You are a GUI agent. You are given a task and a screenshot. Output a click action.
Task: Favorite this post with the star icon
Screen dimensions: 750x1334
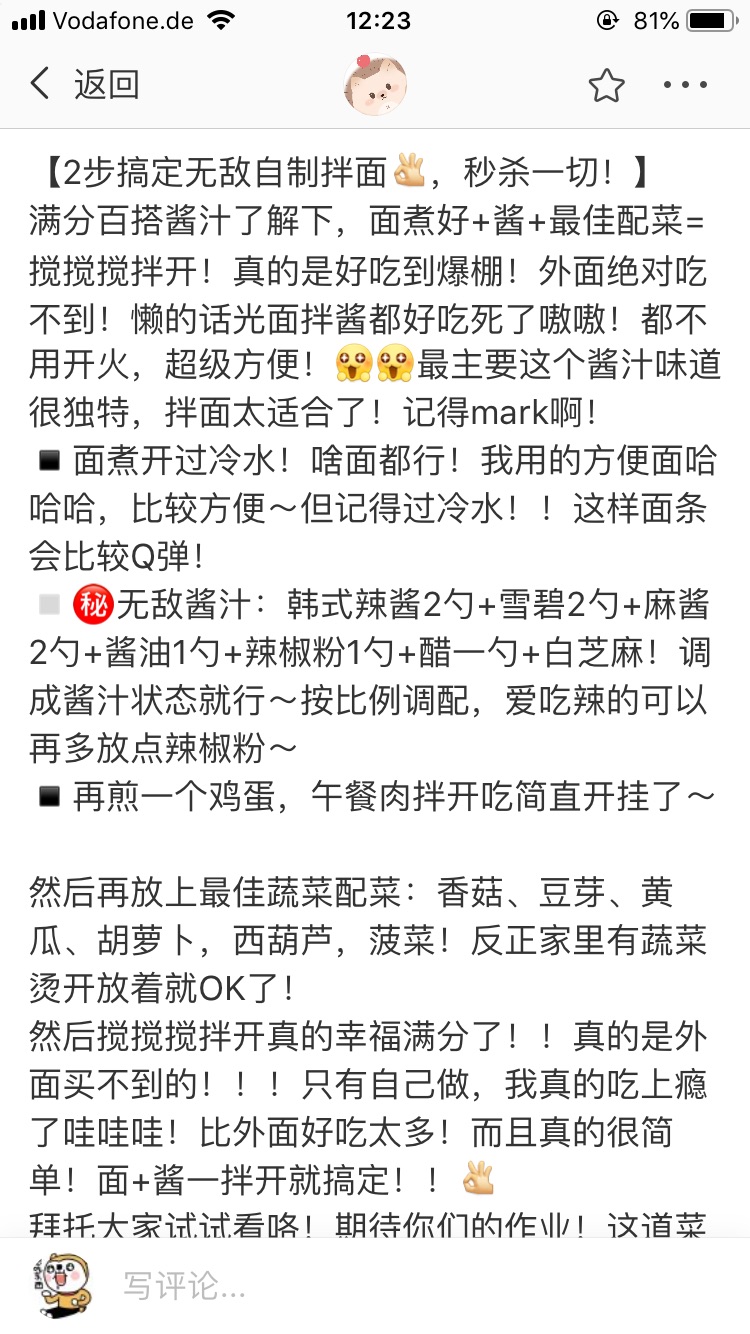[x=606, y=86]
